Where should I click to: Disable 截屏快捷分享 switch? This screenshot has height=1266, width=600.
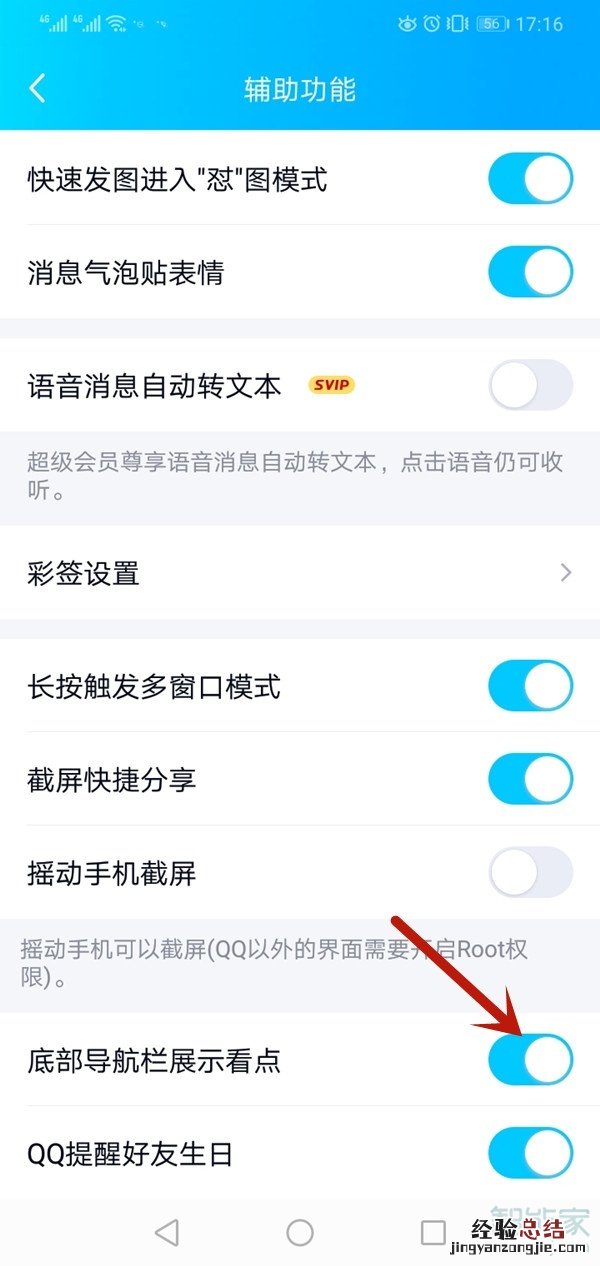pyautogui.click(x=530, y=779)
